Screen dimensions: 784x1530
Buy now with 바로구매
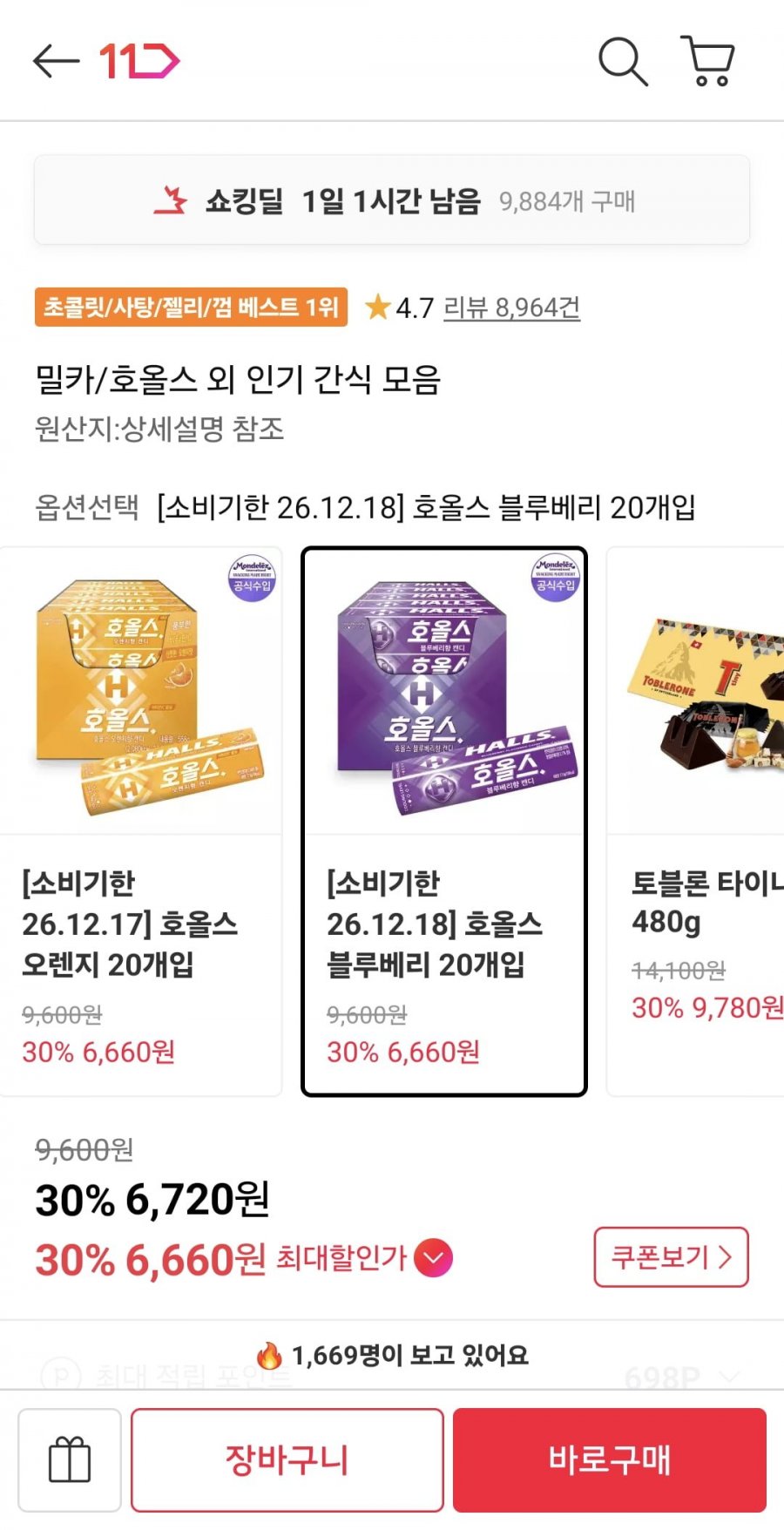[610, 1460]
